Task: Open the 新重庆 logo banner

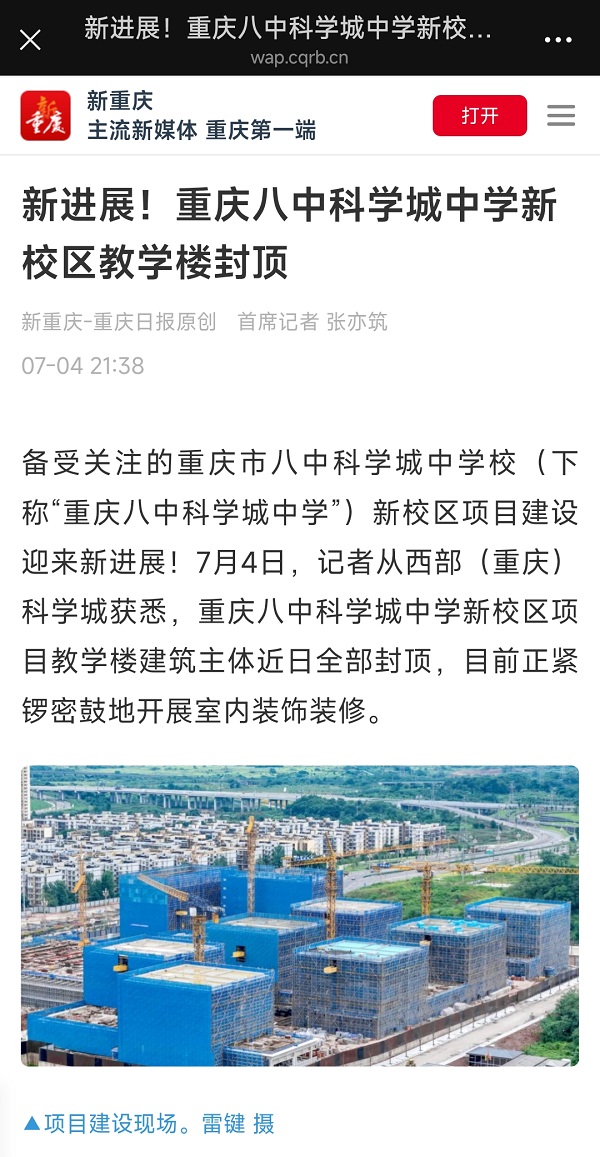Action: (46, 116)
